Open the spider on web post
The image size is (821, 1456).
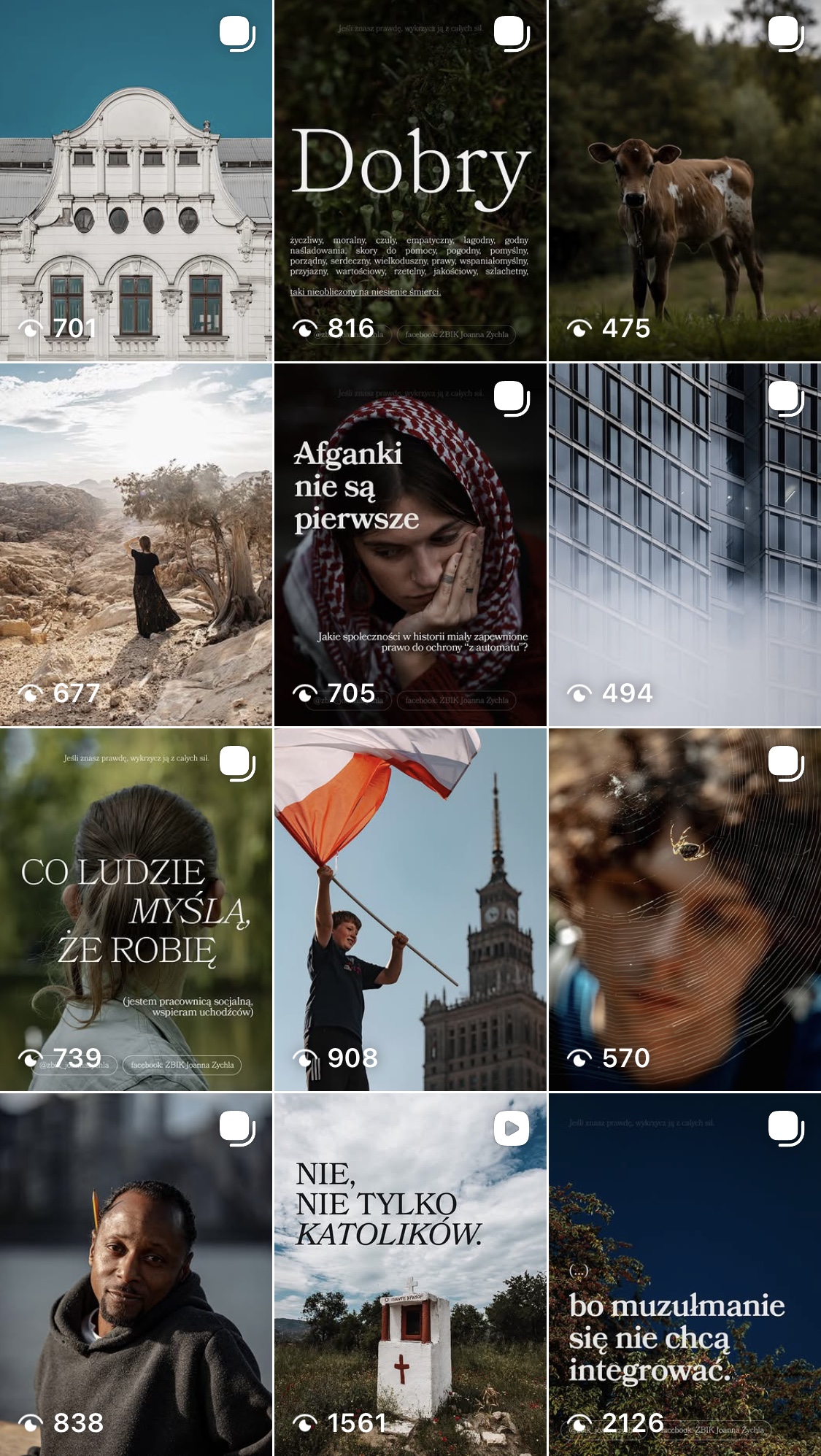(x=685, y=909)
